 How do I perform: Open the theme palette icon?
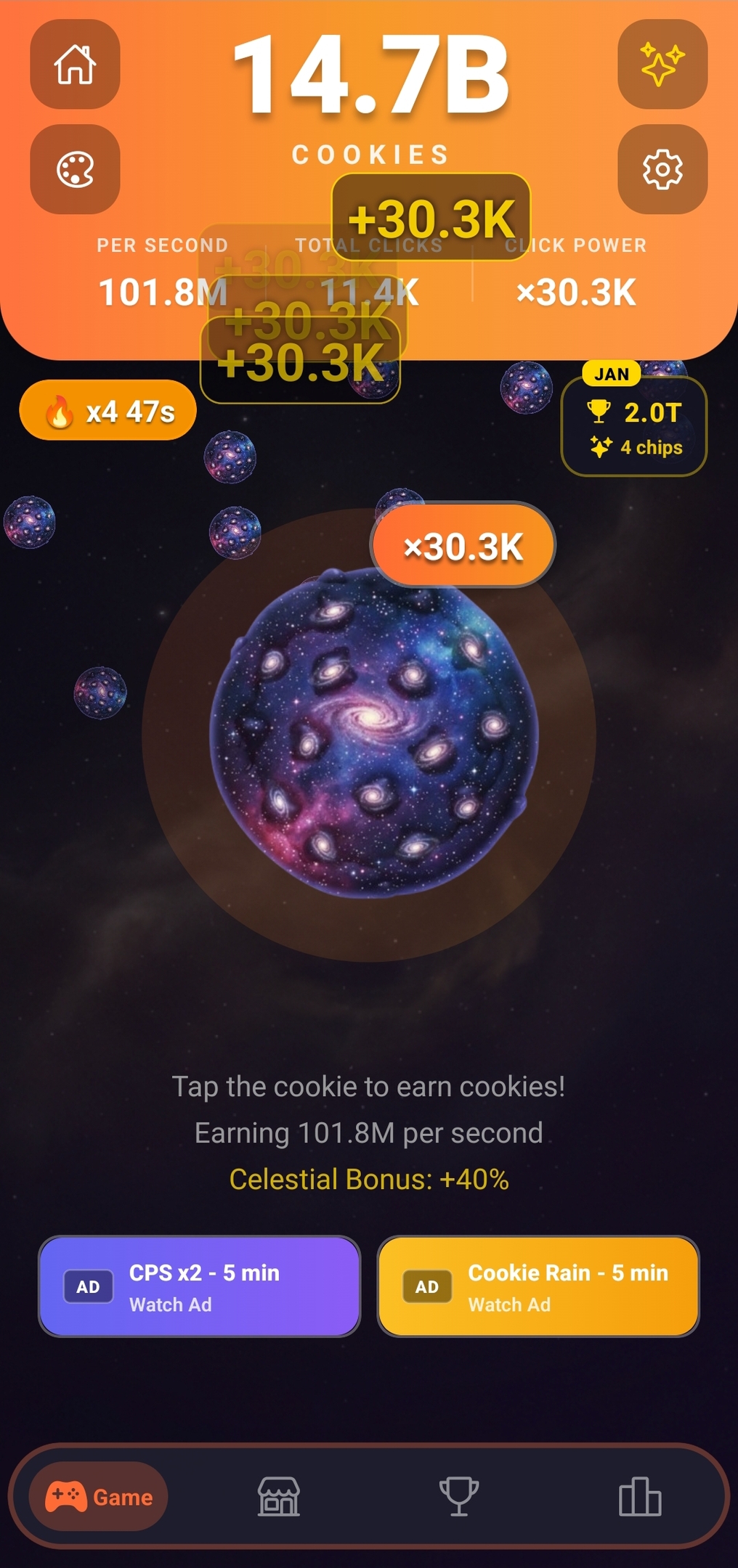tap(75, 169)
